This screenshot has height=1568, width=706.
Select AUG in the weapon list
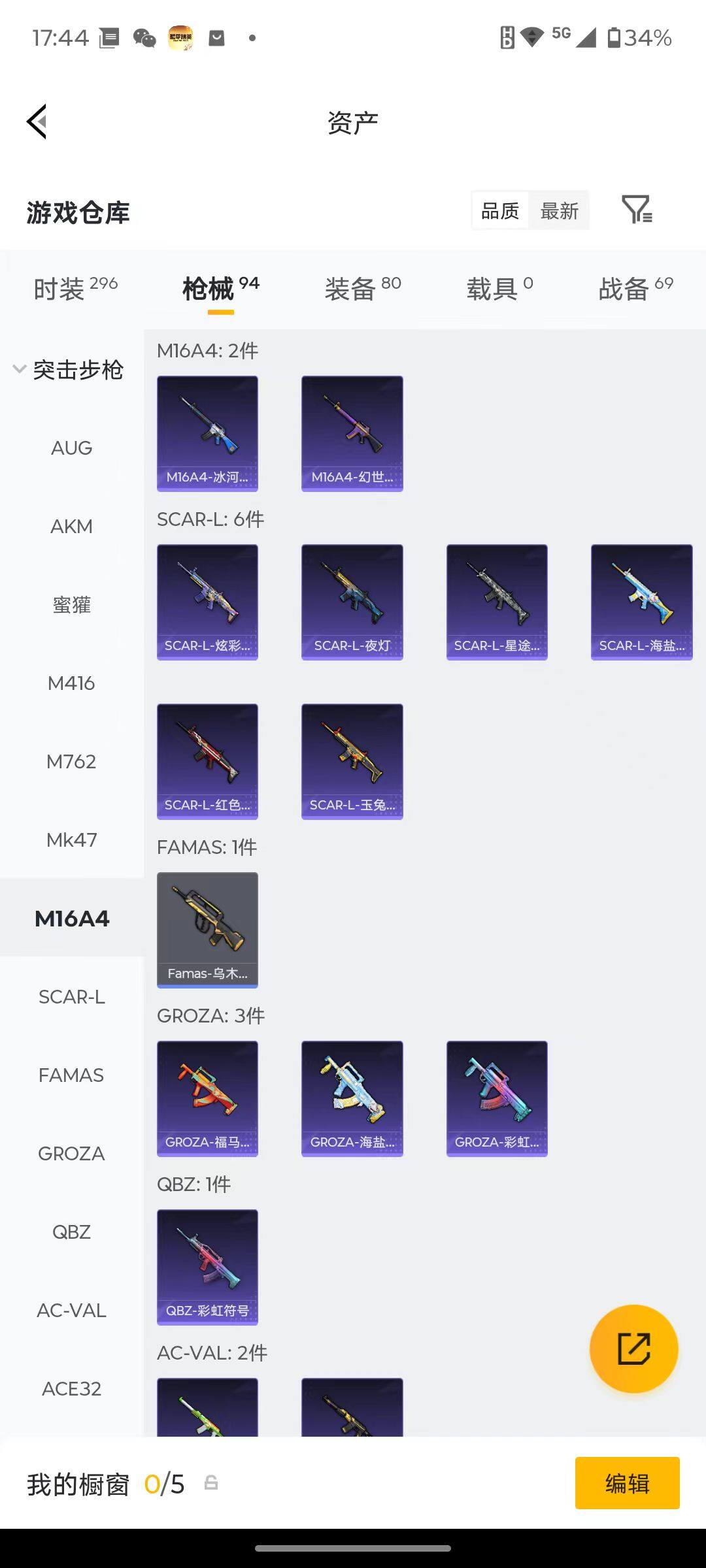pyautogui.click(x=71, y=448)
